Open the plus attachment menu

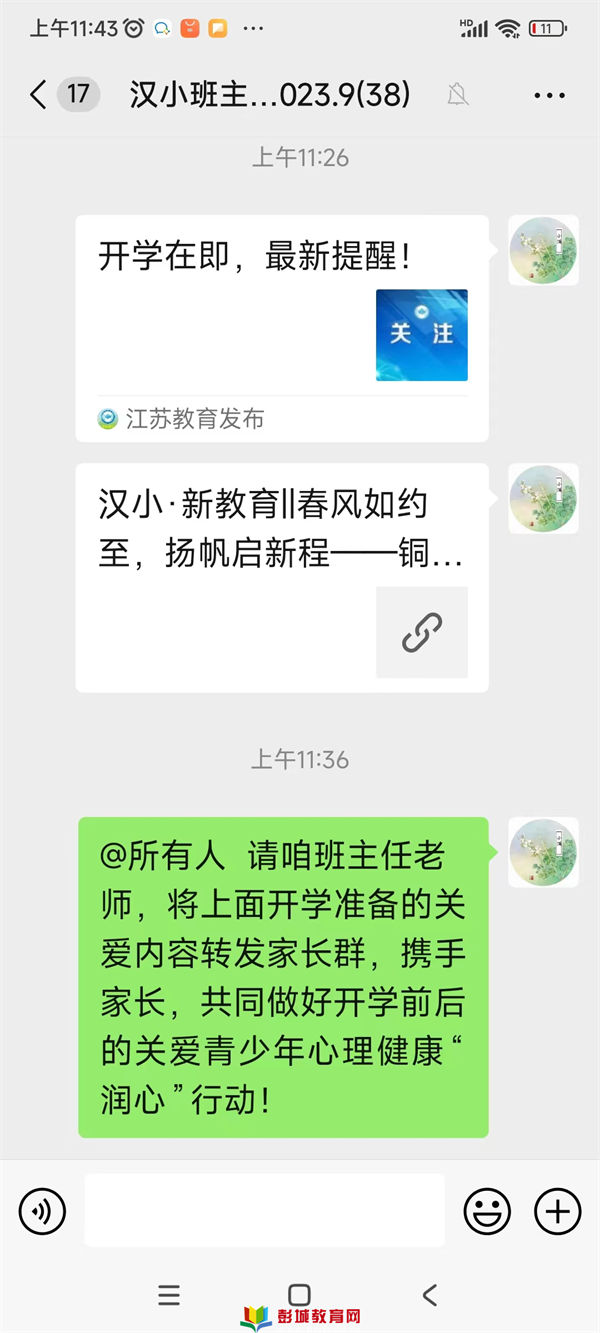point(557,1211)
